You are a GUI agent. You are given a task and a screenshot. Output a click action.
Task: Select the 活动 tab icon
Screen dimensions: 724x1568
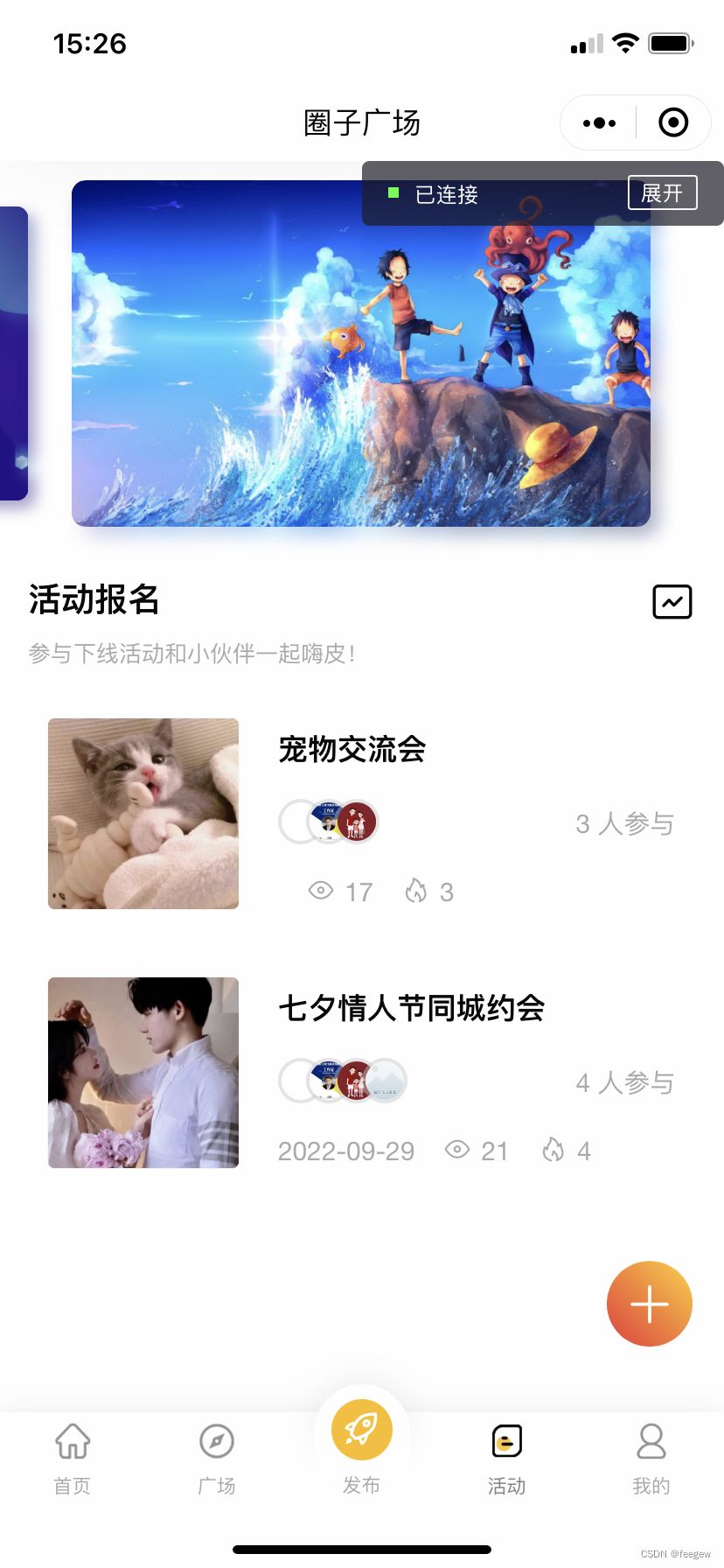pyautogui.click(x=506, y=1440)
